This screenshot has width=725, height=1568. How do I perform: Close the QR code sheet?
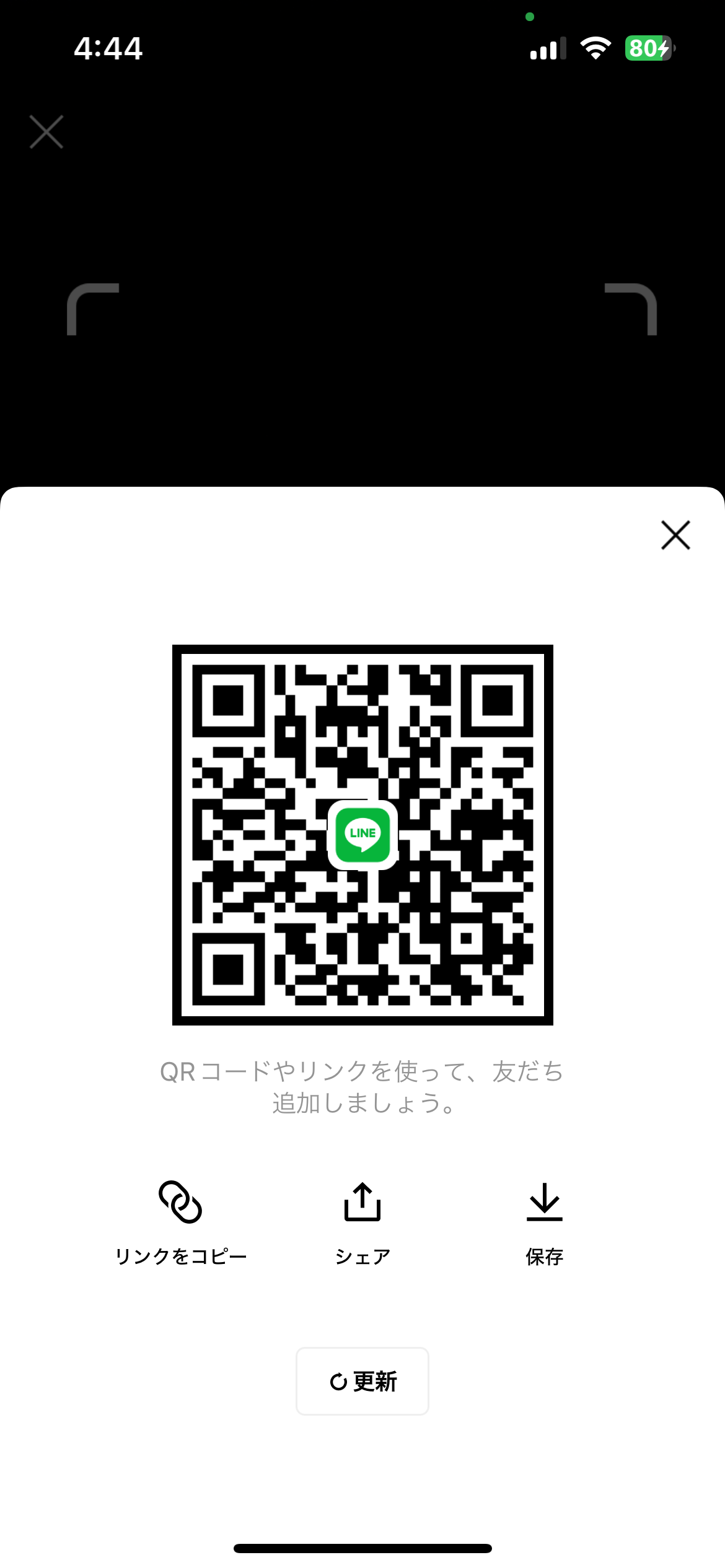(675, 535)
